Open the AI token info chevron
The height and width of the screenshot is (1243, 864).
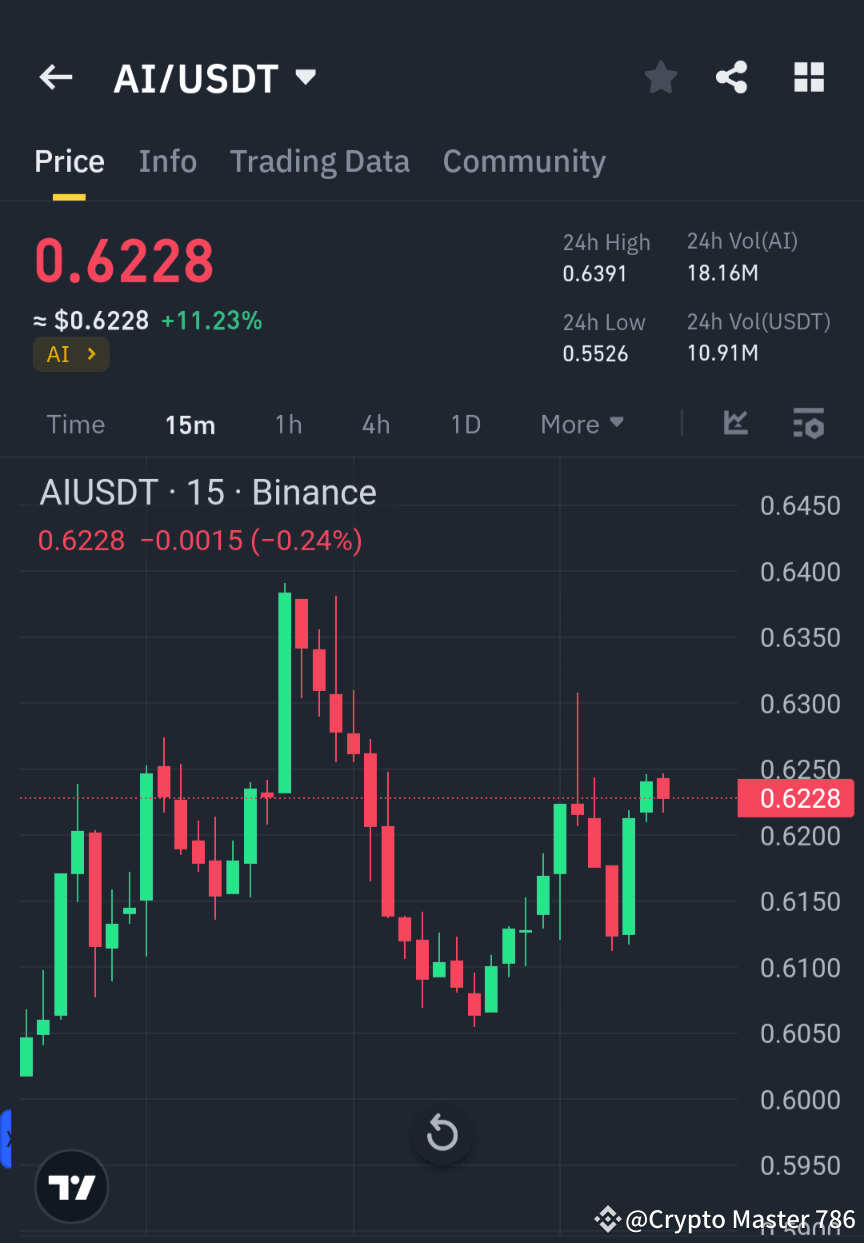pyautogui.click(x=71, y=353)
